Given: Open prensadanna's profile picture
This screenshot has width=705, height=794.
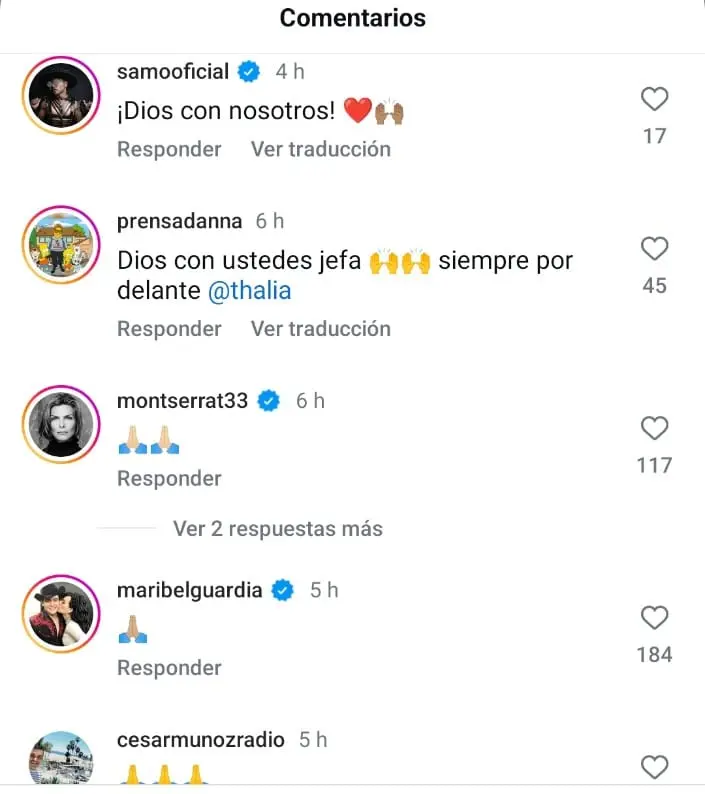Looking at the screenshot, I should [59, 246].
